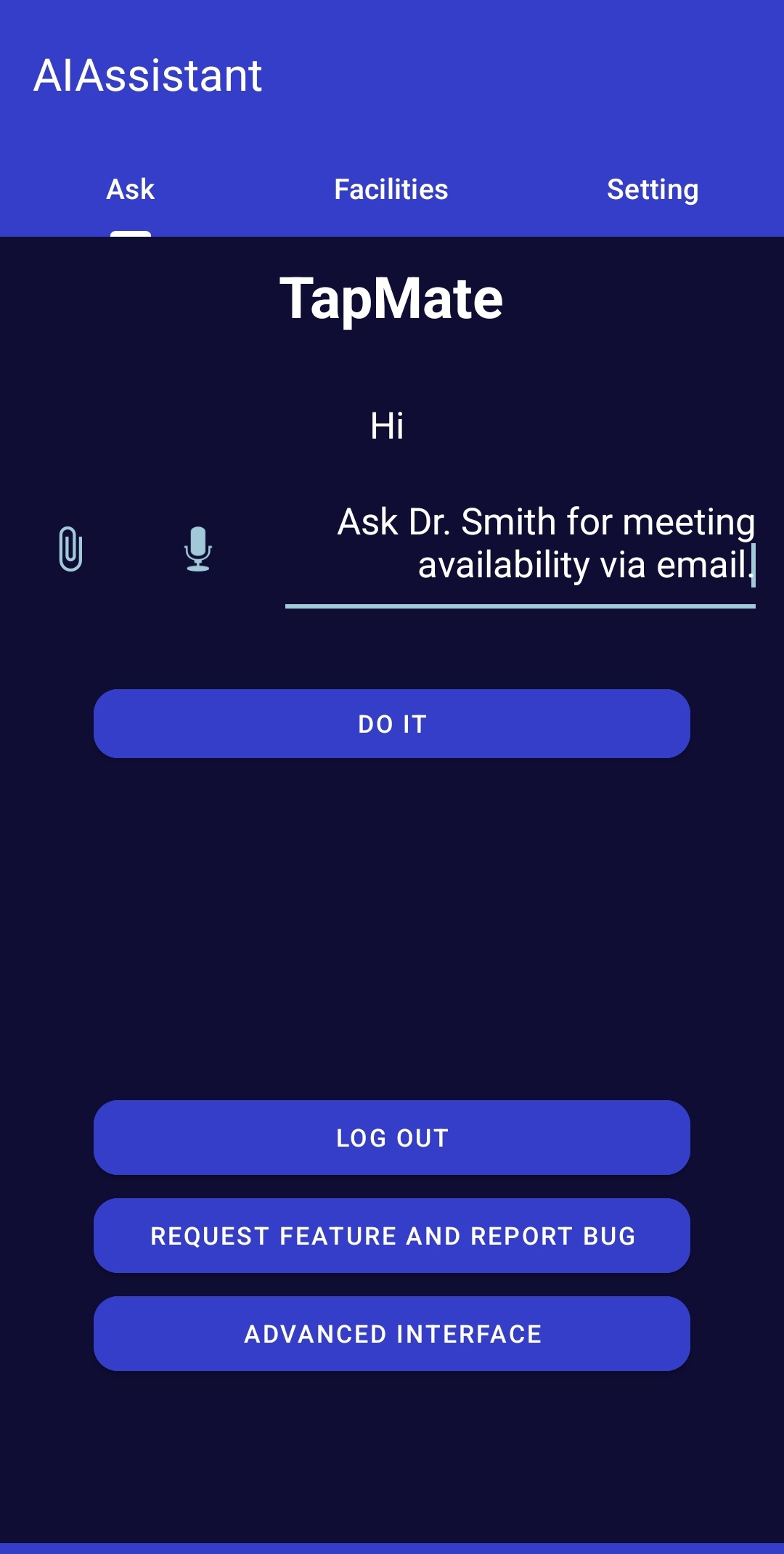This screenshot has width=784, height=1554.
Task: Switch to the Facilities tab
Action: click(391, 190)
